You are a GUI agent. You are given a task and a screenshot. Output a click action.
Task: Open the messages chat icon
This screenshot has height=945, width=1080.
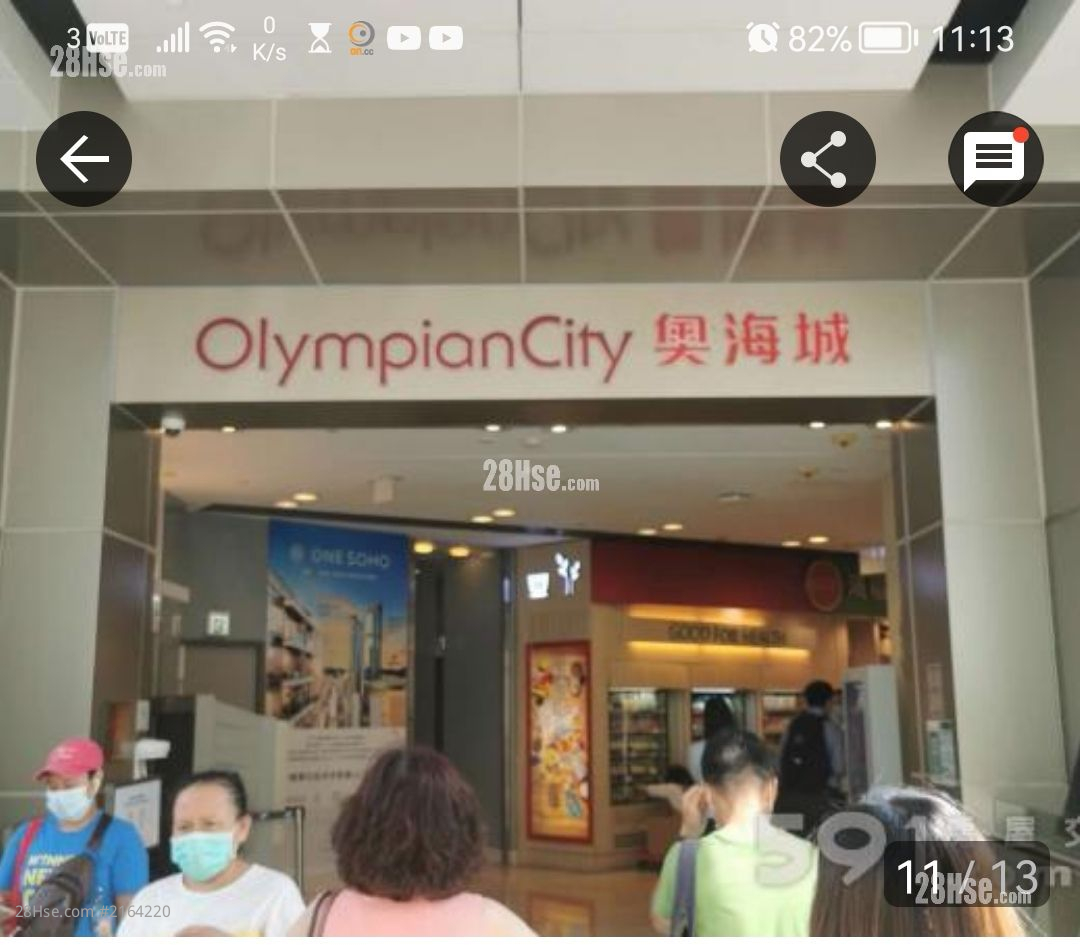tap(995, 160)
